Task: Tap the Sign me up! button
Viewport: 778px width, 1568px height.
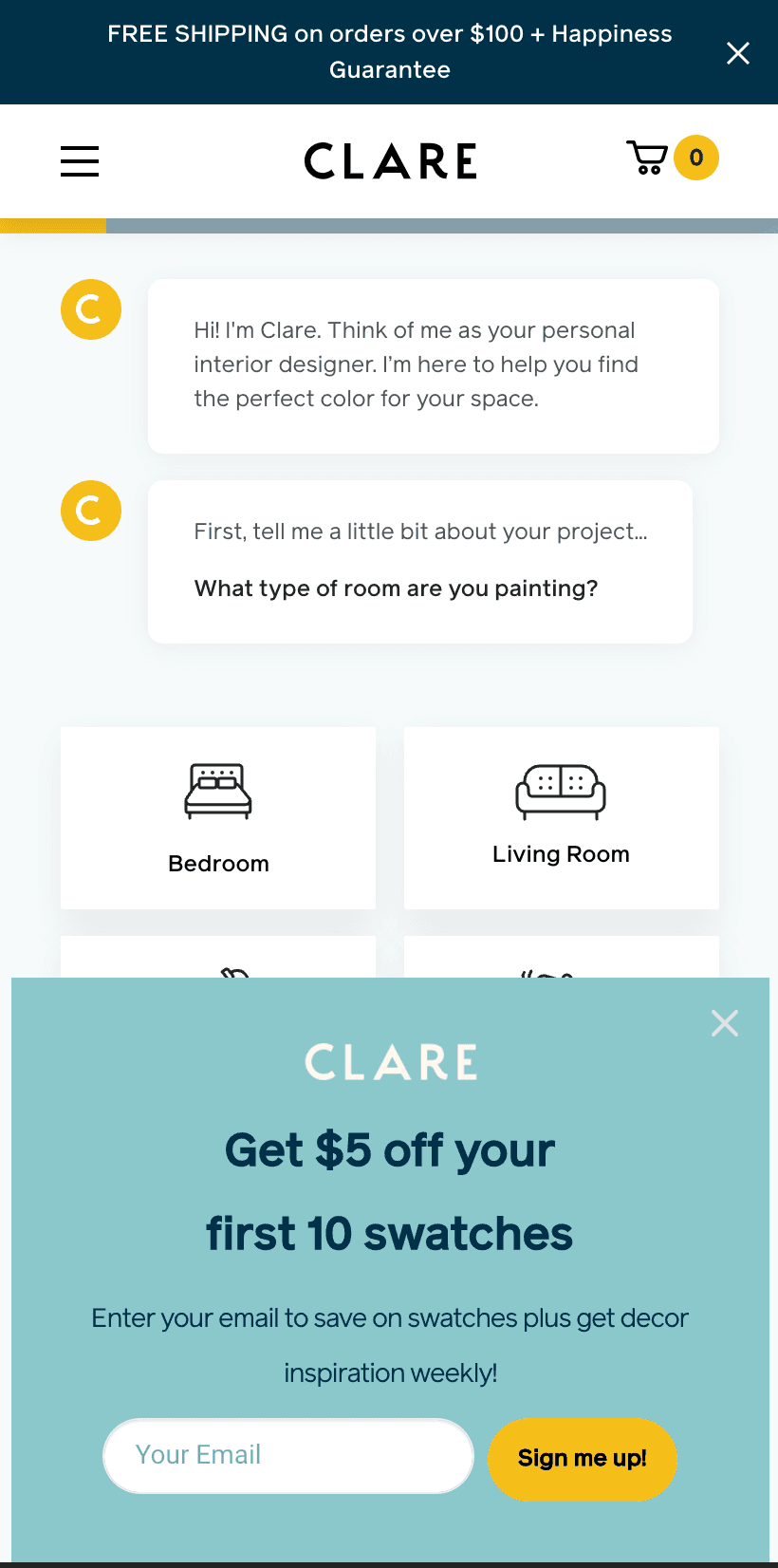Action: click(x=582, y=1459)
